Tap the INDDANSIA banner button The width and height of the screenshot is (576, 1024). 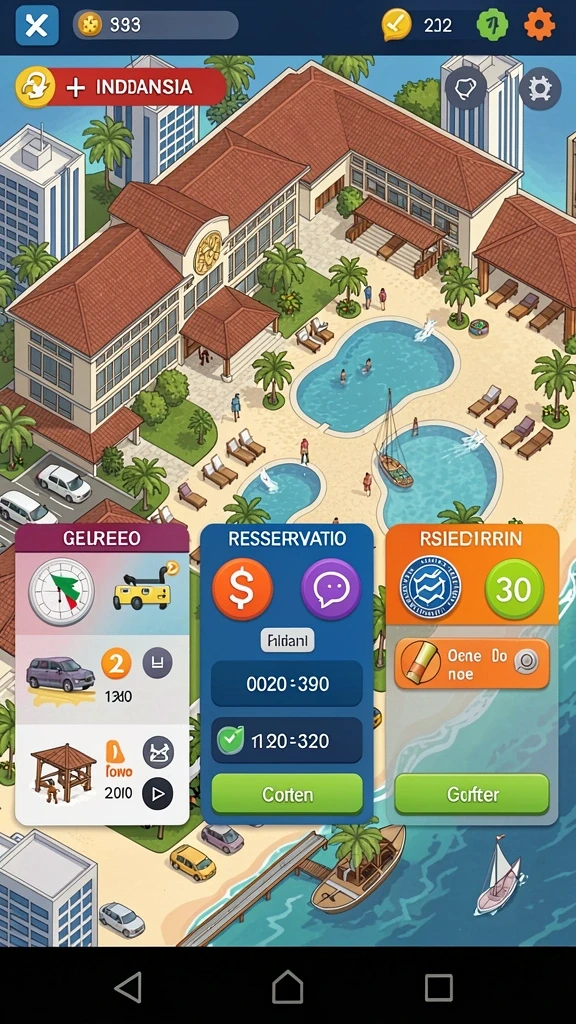[x=121, y=88]
